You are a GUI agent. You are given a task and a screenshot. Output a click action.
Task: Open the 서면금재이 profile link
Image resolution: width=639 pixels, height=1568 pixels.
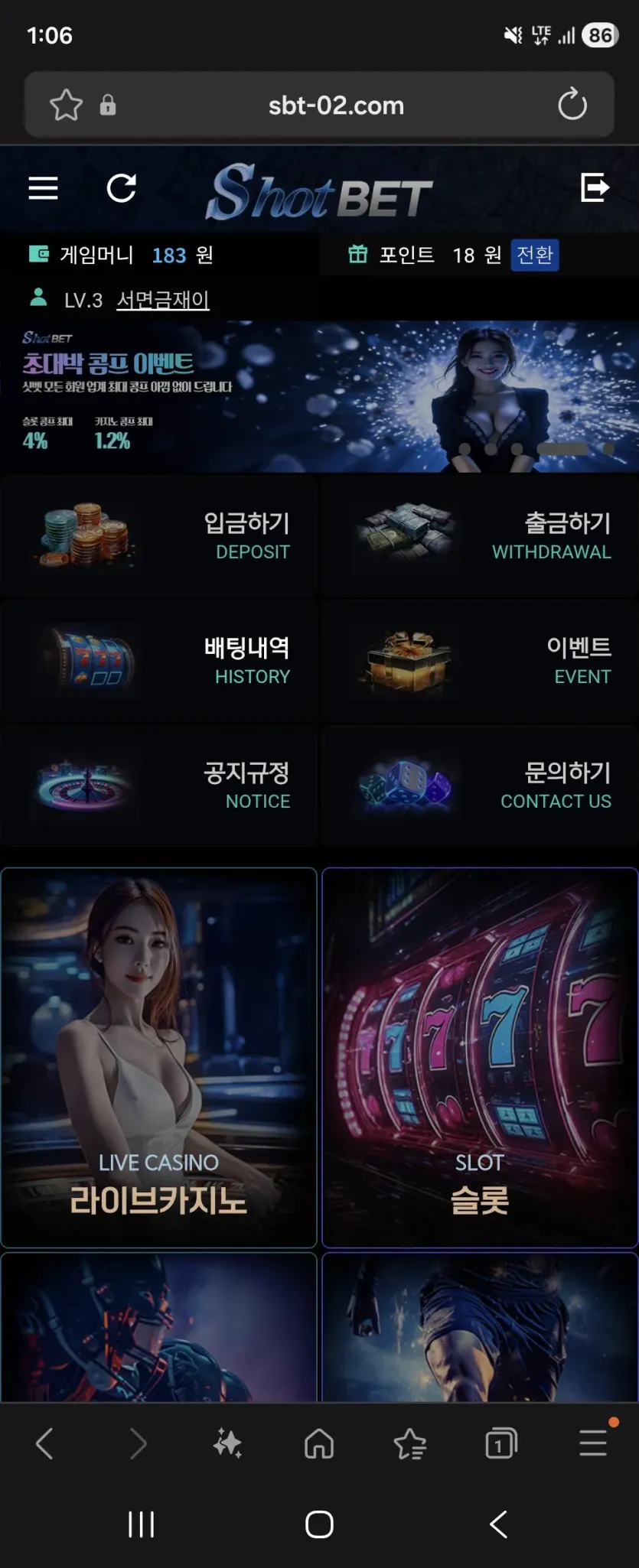click(x=163, y=300)
